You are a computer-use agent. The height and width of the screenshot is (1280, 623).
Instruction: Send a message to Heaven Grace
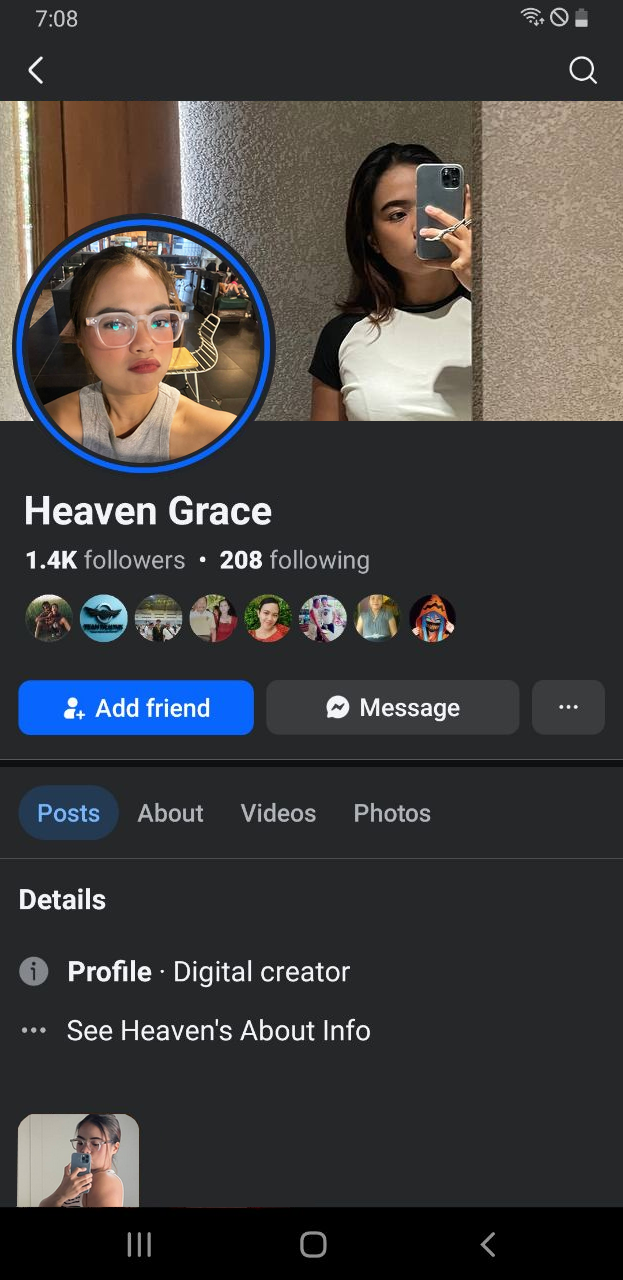coord(392,708)
